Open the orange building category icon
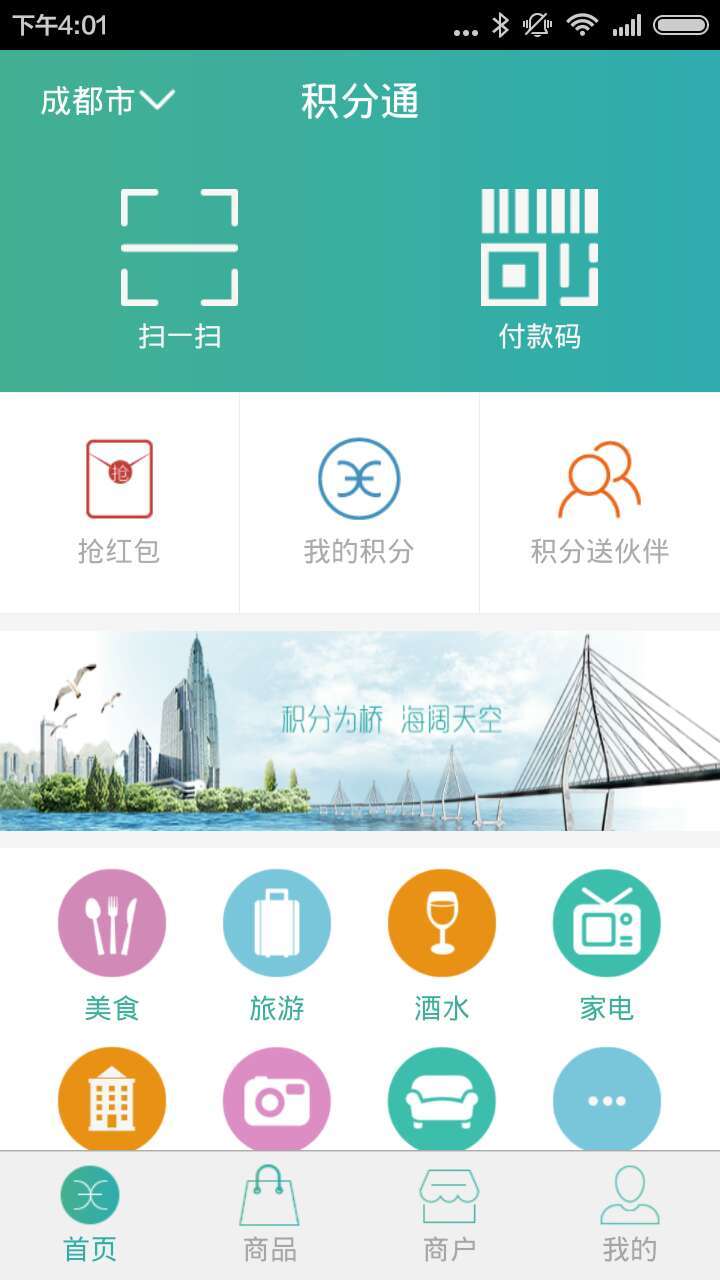The width and height of the screenshot is (720, 1280). 112,1099
